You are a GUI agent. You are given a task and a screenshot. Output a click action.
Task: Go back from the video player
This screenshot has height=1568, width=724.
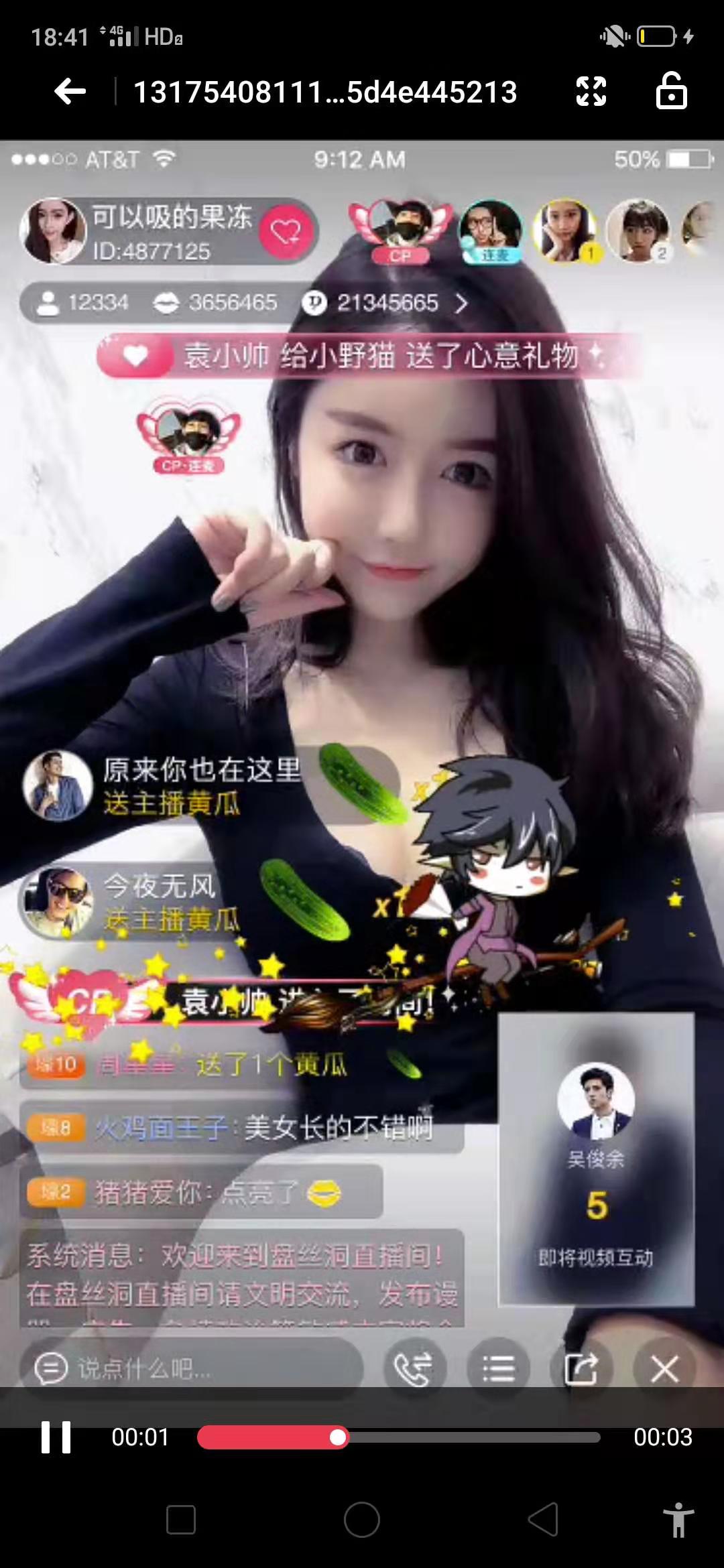coord(70,91)
